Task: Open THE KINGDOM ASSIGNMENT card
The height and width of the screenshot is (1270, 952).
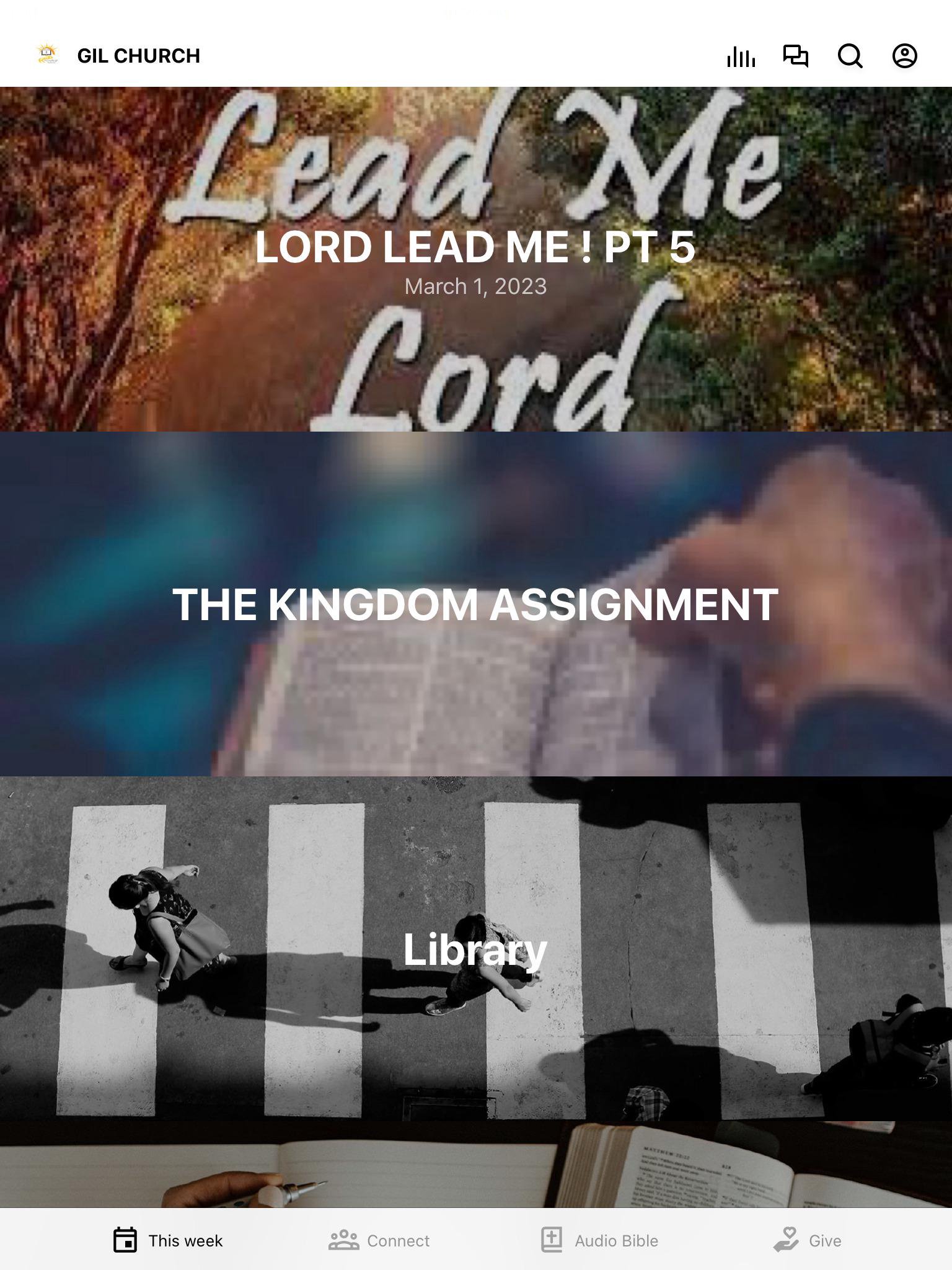Action: coord(475,604)
